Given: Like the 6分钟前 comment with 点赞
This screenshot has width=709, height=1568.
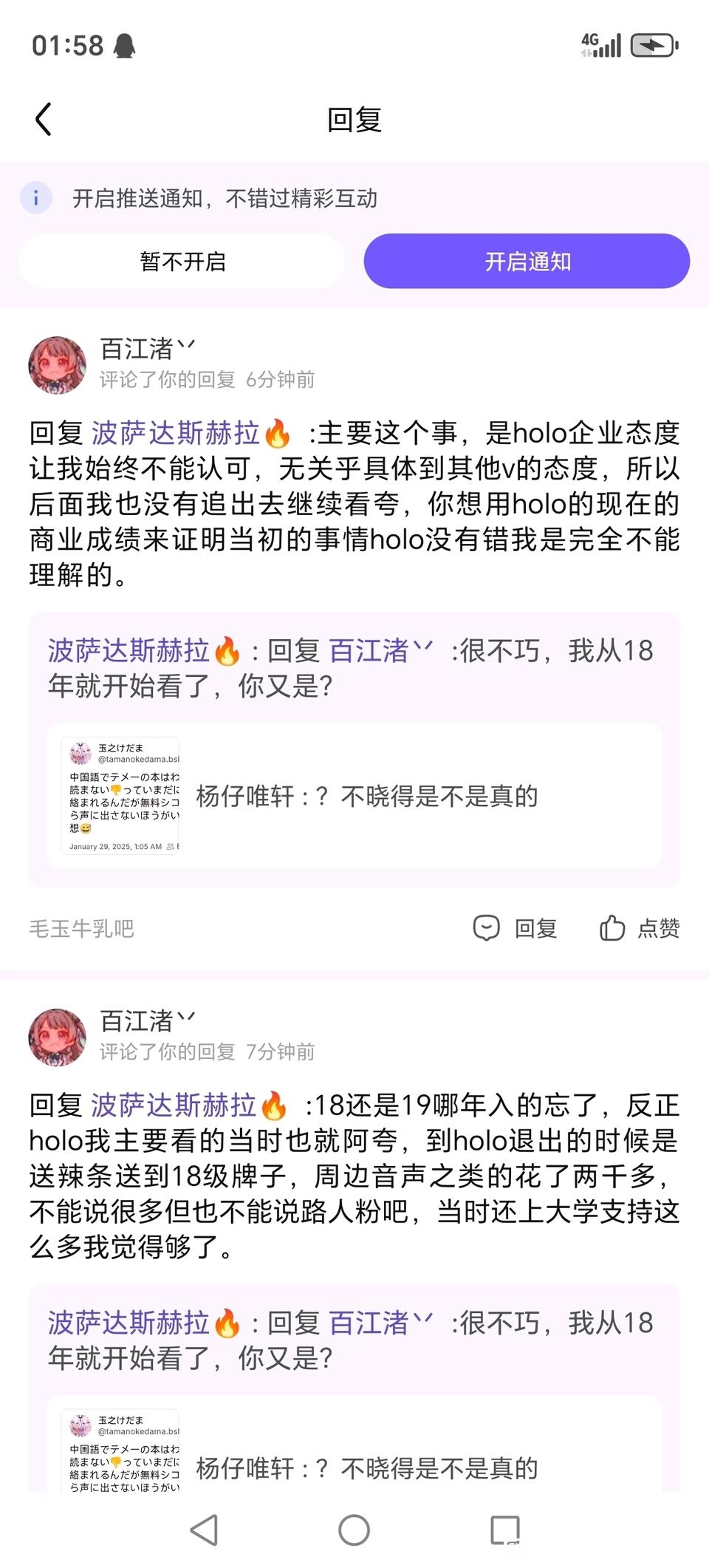Looking at the screenshot, I should point(640,928).
